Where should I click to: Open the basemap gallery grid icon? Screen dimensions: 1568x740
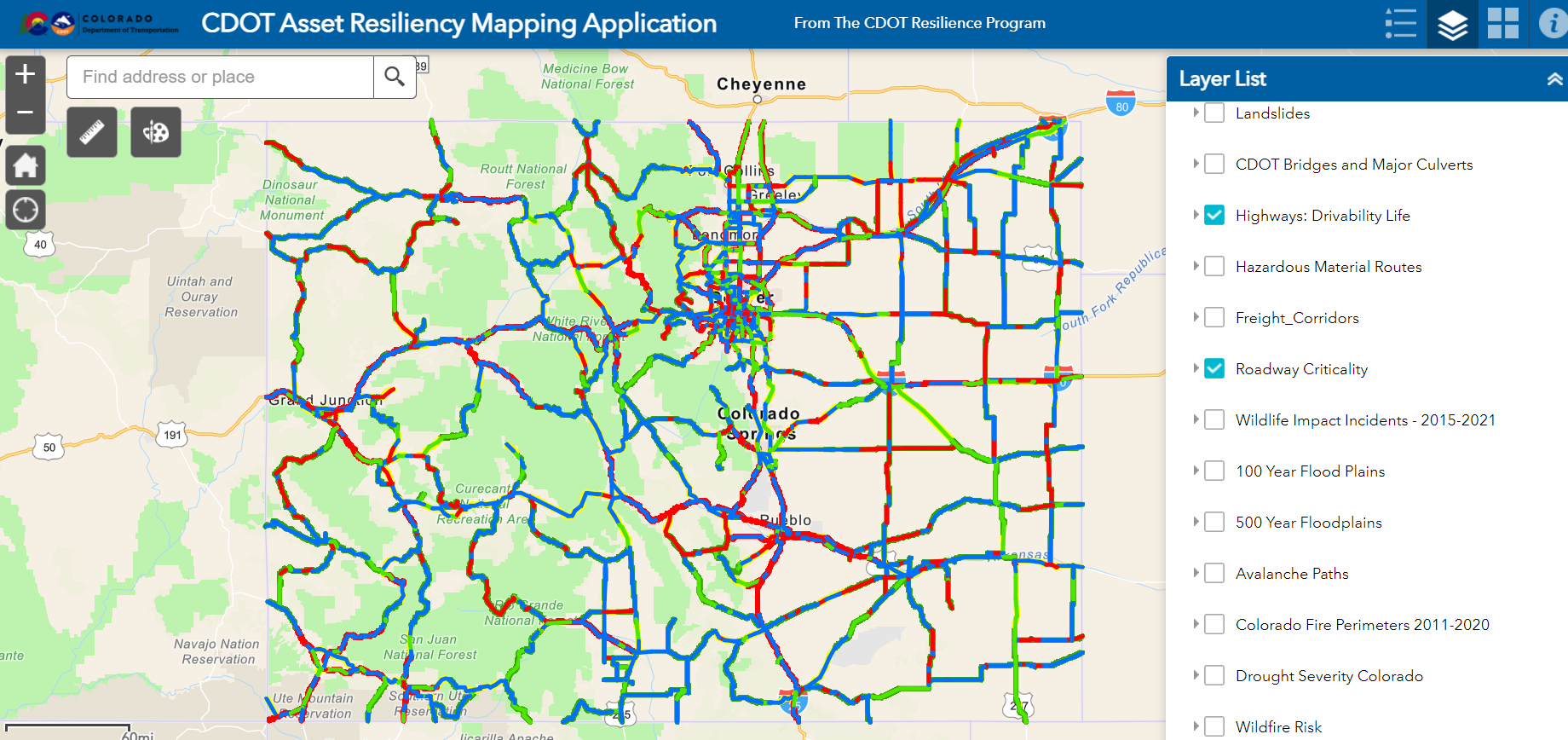[x=1502, y=24]
